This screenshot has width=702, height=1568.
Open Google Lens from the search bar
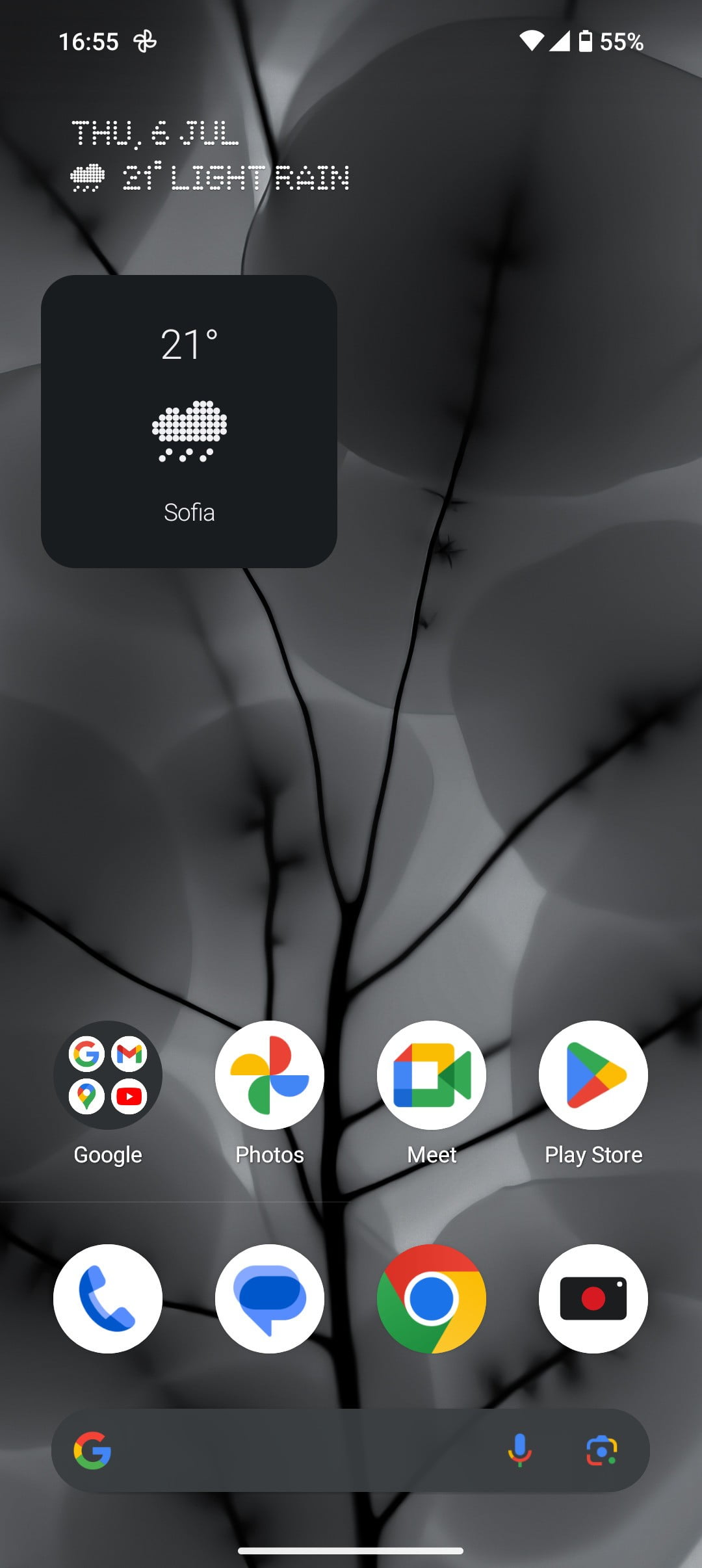pyautogui.click(x=602, y=1450)
